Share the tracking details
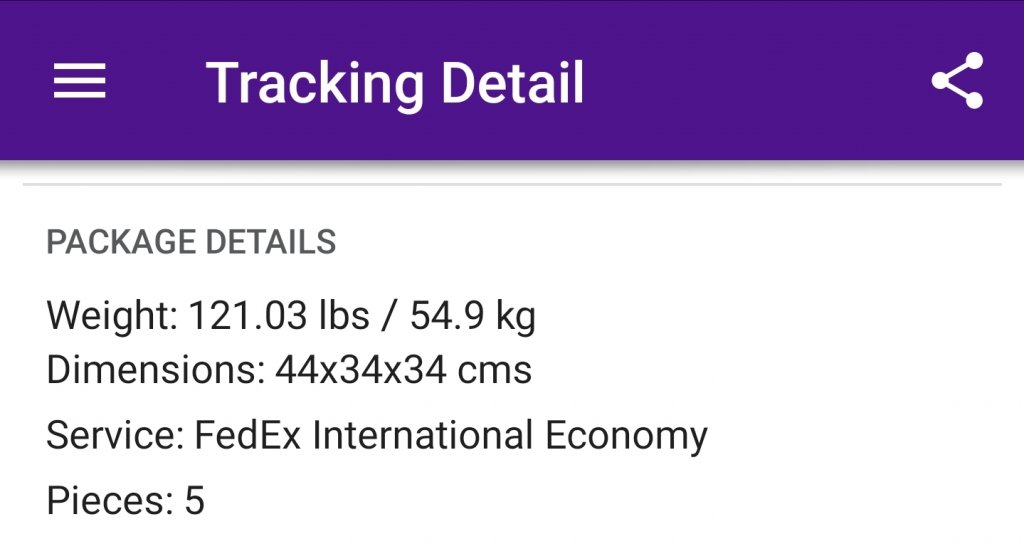This screenshot has height=544, width=1024. tap(957, 81)
